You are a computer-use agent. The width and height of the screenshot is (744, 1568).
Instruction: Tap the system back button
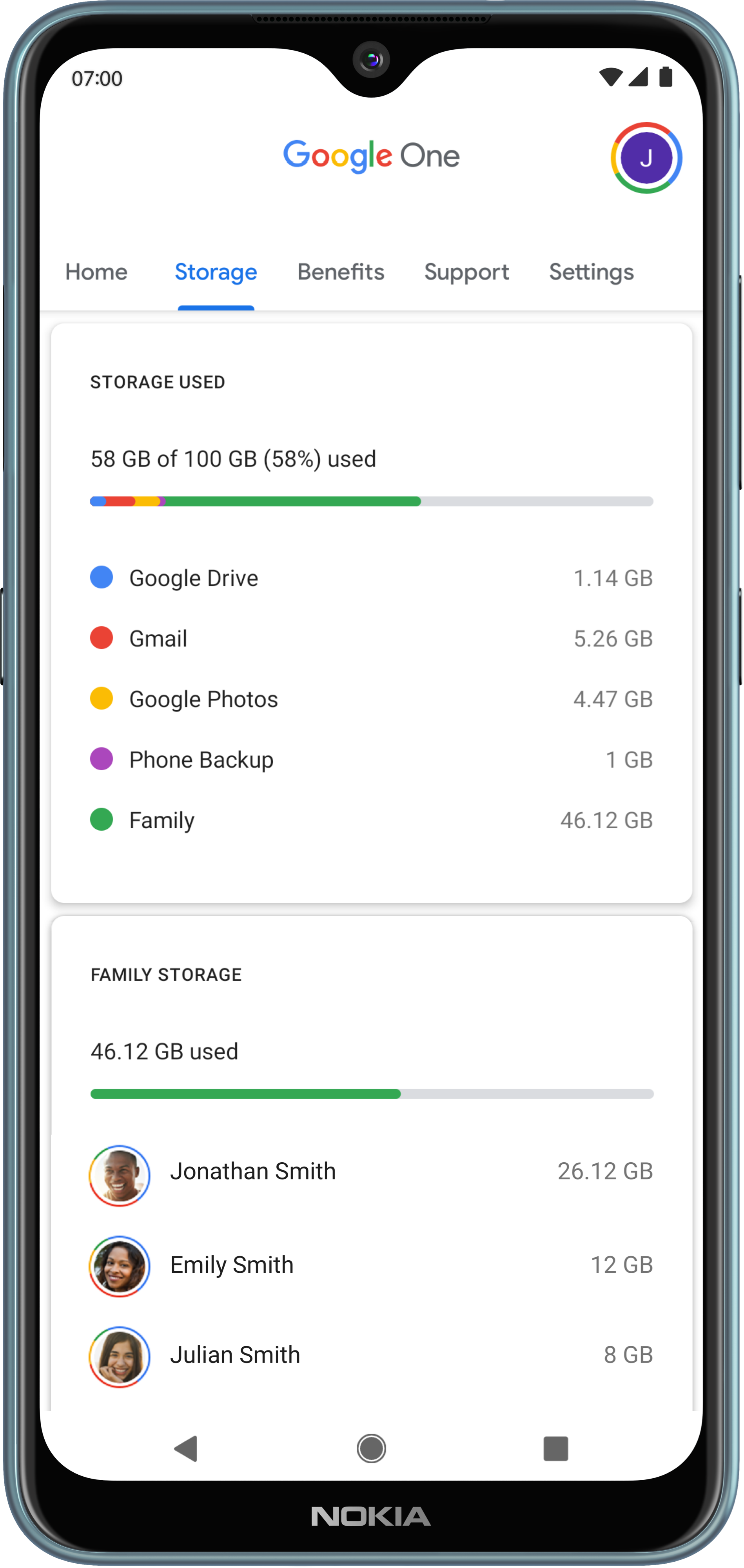pyautogui.click(x=186, y=1449)
